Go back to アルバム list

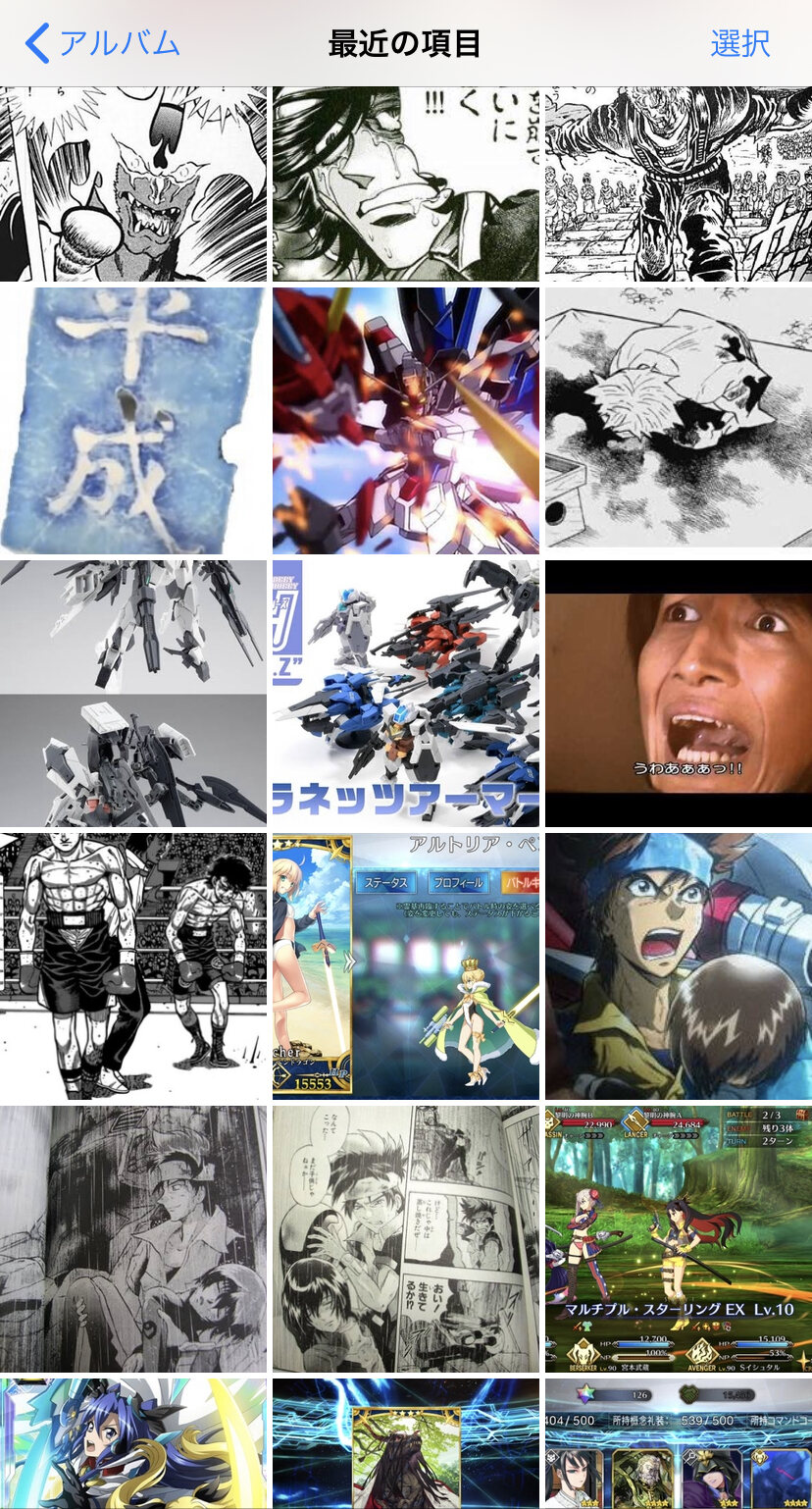[103, 43]
